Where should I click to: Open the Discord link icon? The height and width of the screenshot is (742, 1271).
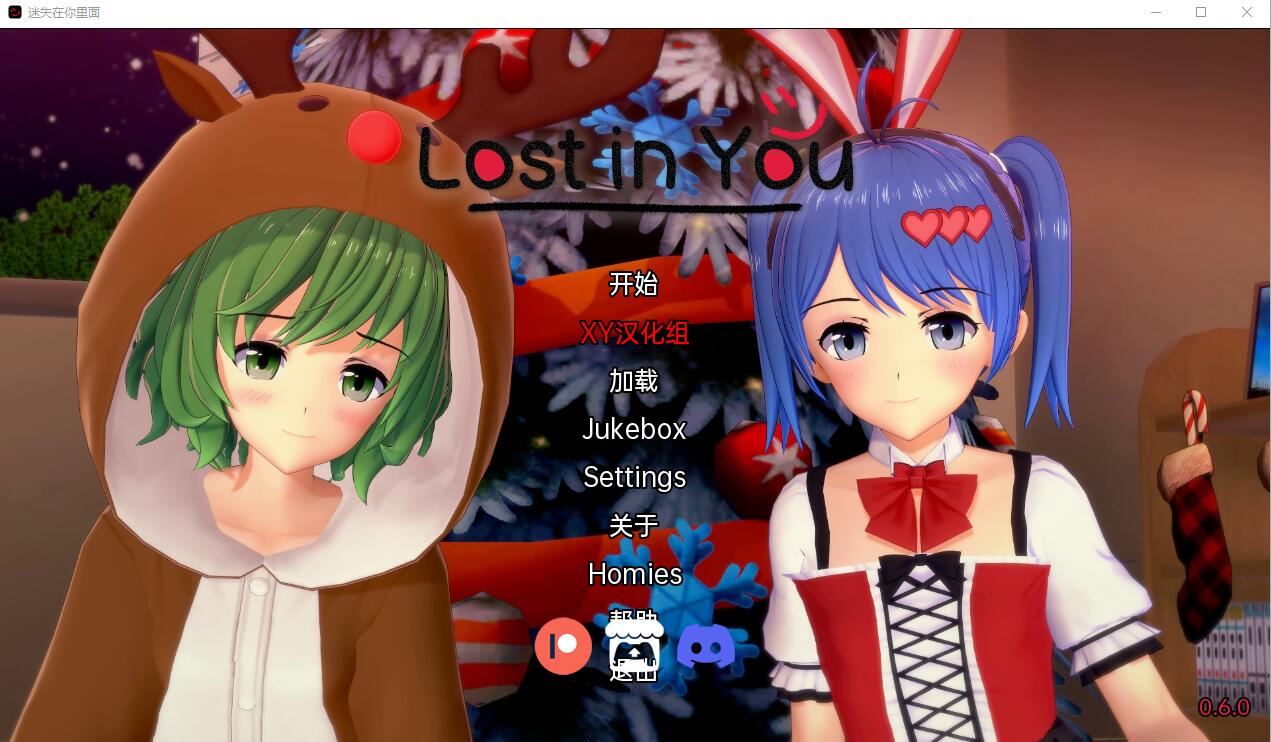(x=706, y=647)
